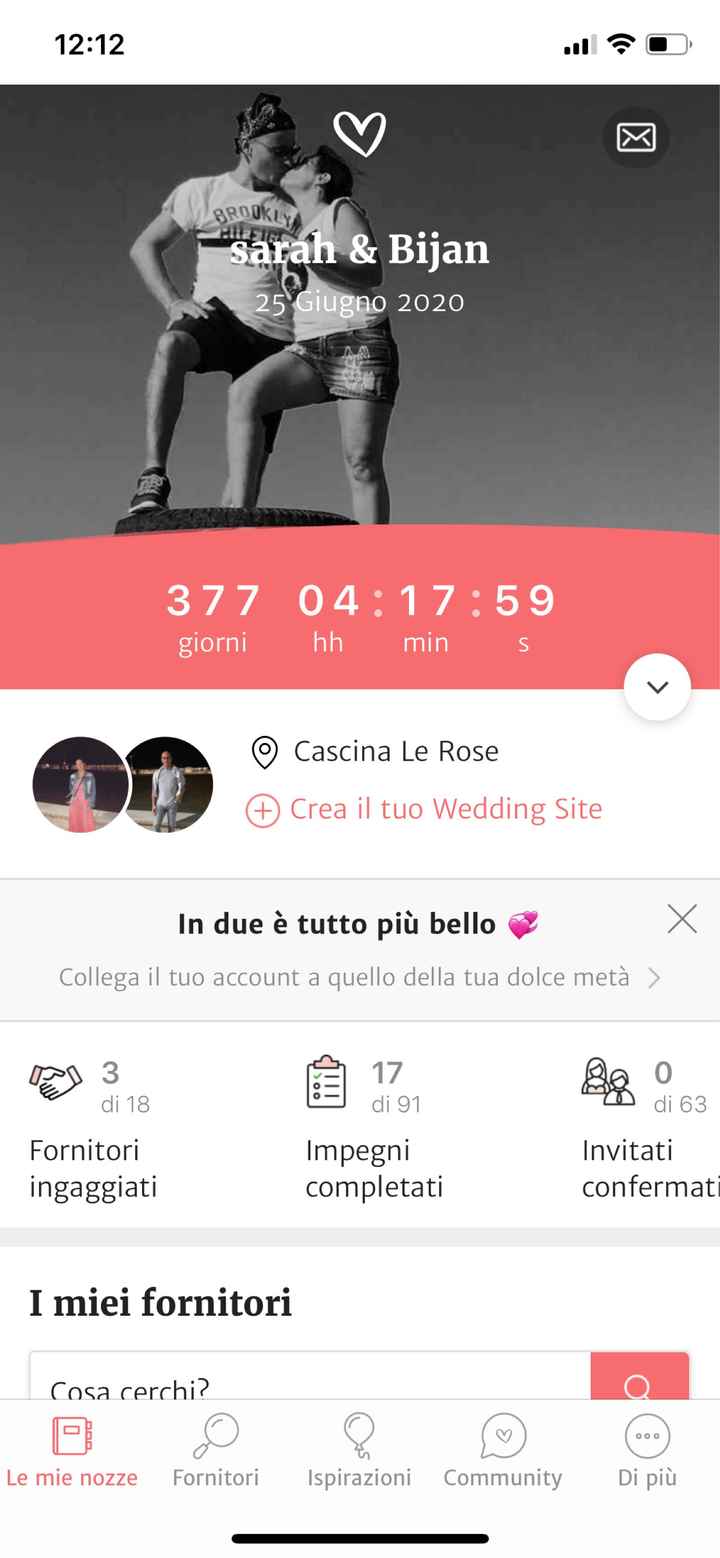Open Crea il tuo Wedding Site

pyautogui.click(x=445, y=808)
